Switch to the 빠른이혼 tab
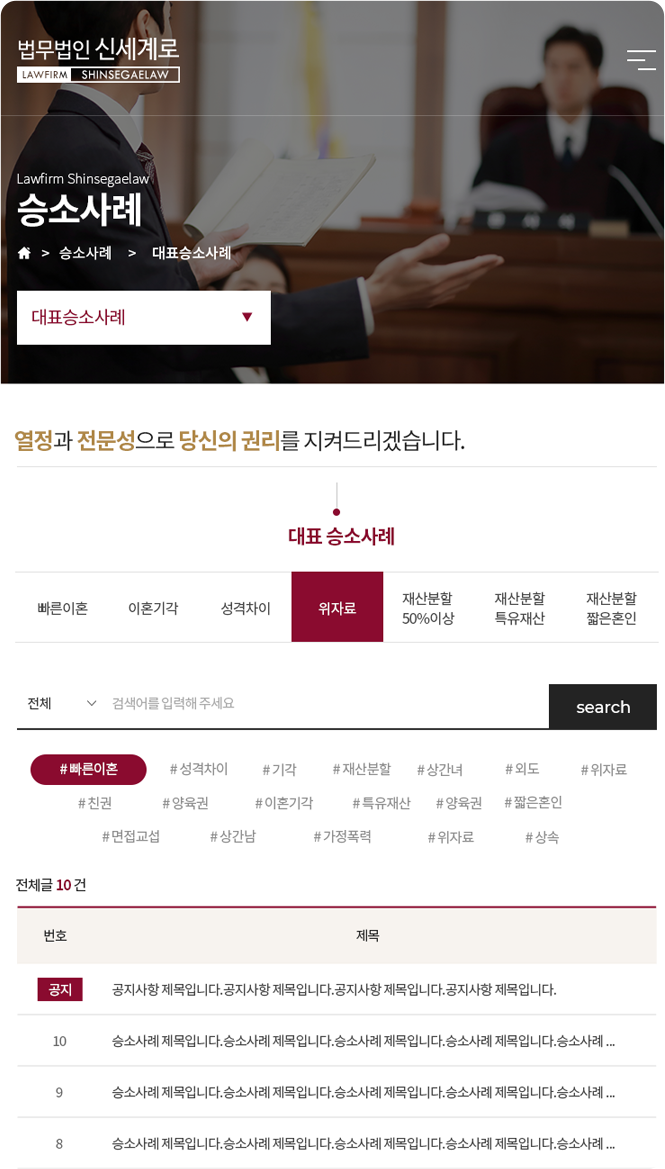 [62, 607]
